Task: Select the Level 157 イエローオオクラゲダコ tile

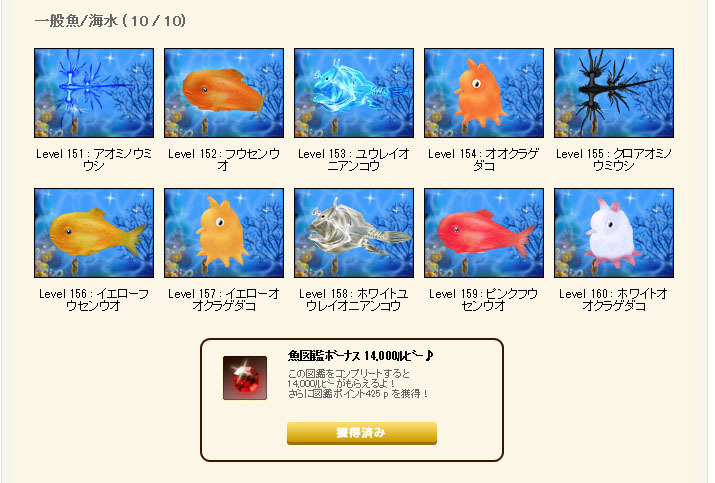Action: (x=223, y=232)
